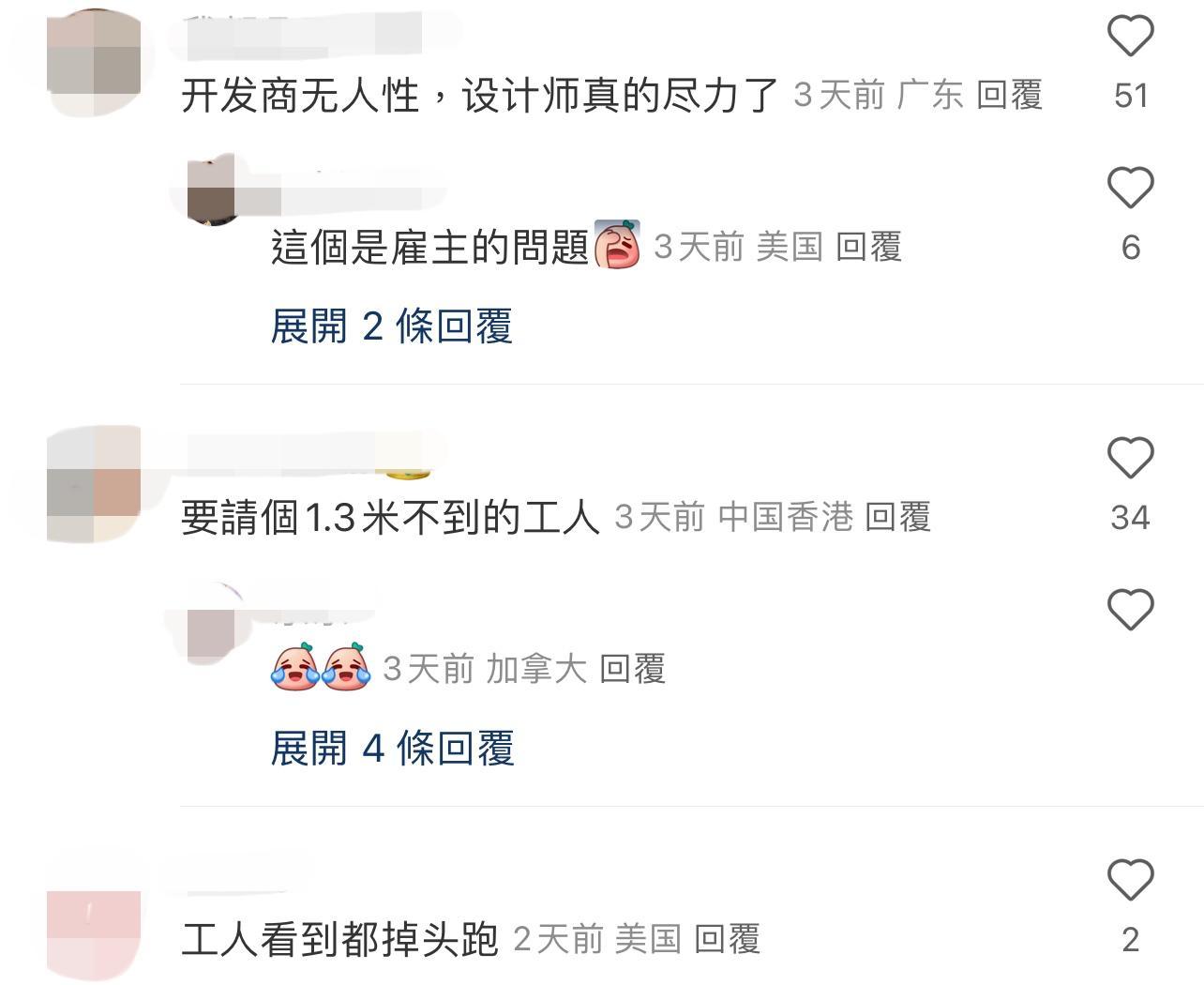Like the comment 工人看到都掉头跑

coord(1130,880)
